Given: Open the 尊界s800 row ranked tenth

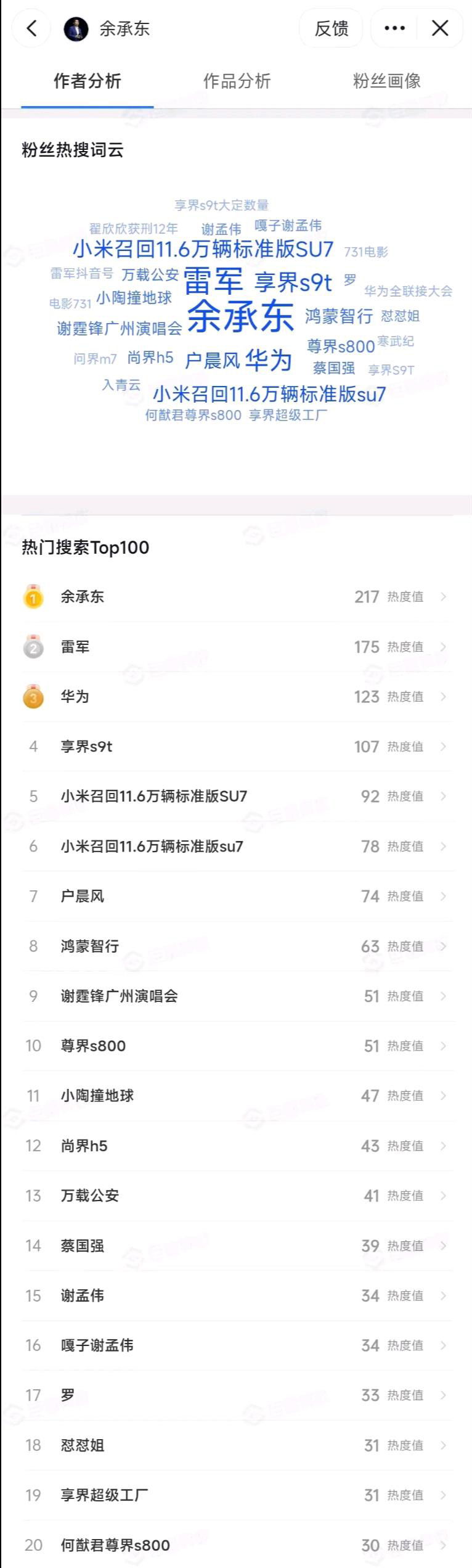Looking at the screenshot, I should 237,1046.
